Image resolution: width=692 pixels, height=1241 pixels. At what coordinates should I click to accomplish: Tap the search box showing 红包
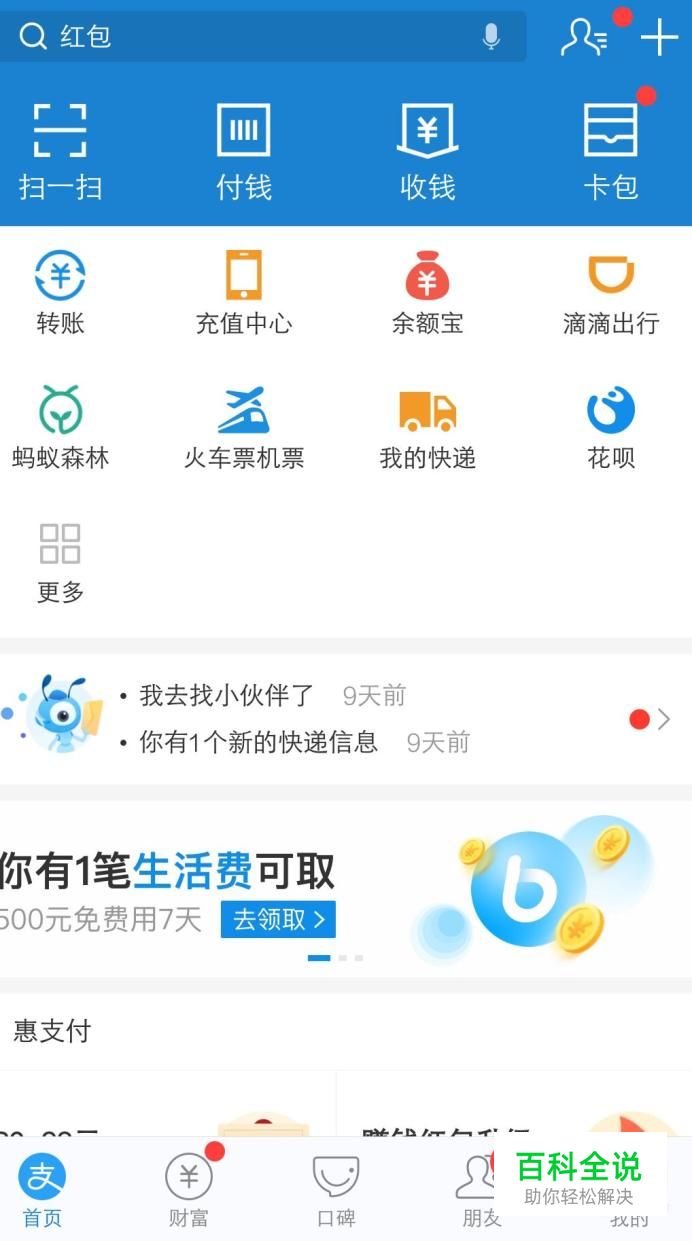(250, 37)
